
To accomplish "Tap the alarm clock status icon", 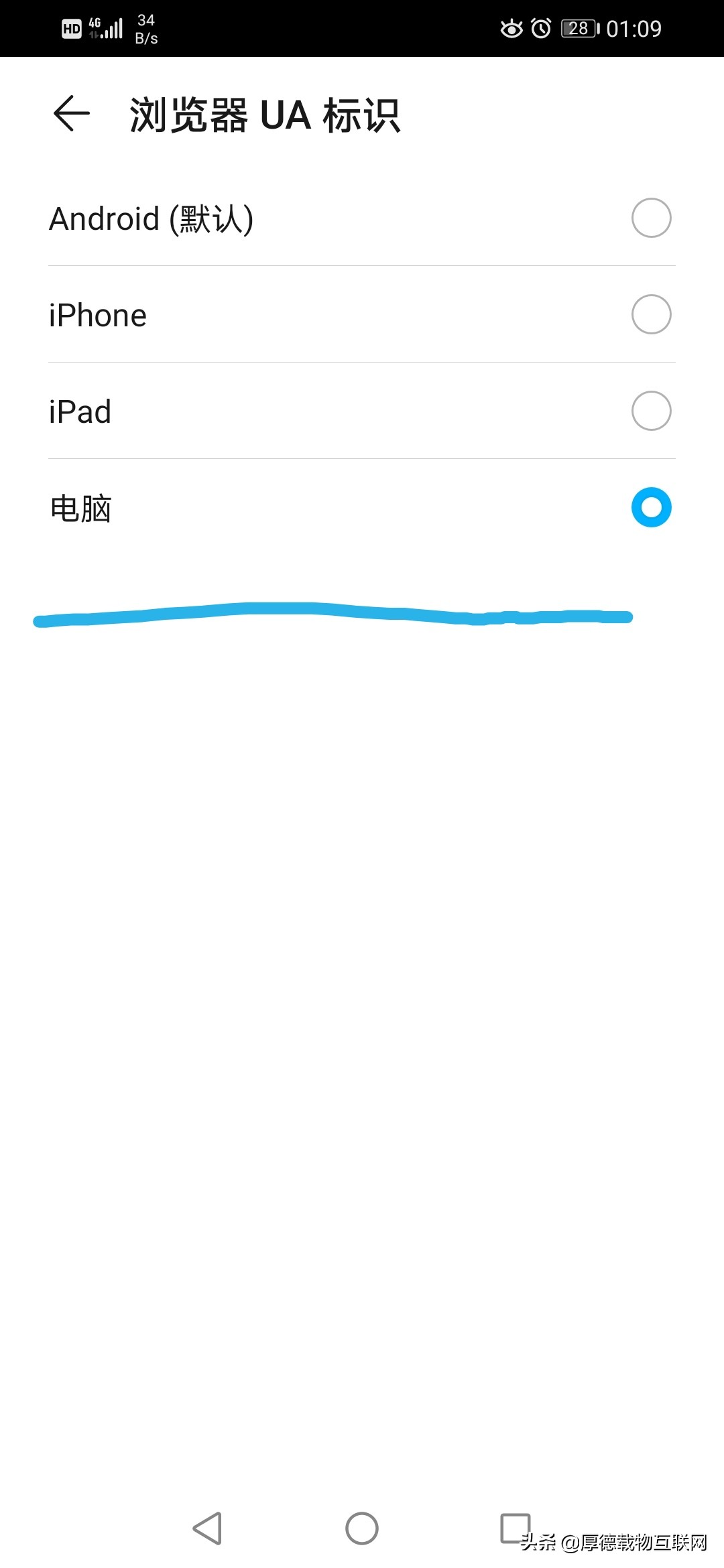I will point(542,28).
